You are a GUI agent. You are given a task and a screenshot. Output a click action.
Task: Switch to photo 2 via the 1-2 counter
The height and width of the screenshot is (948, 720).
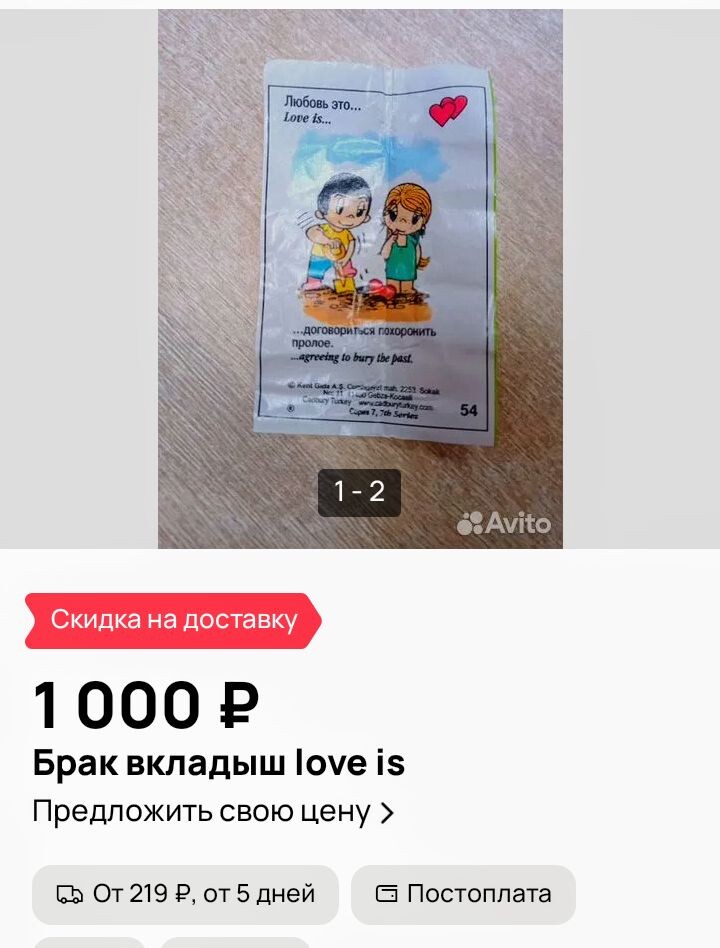pos(360,491)
